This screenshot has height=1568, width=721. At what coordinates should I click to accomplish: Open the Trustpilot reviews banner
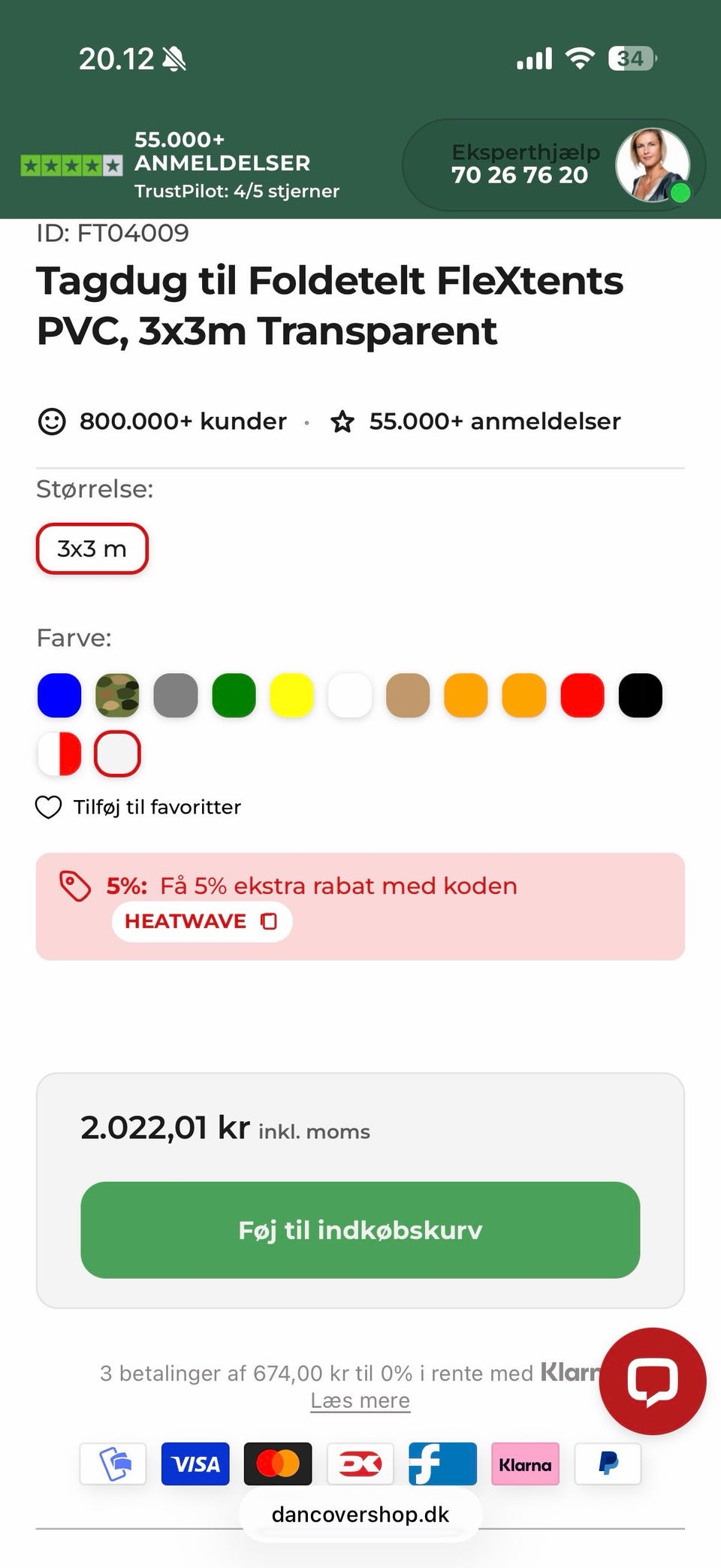[180, 165]
